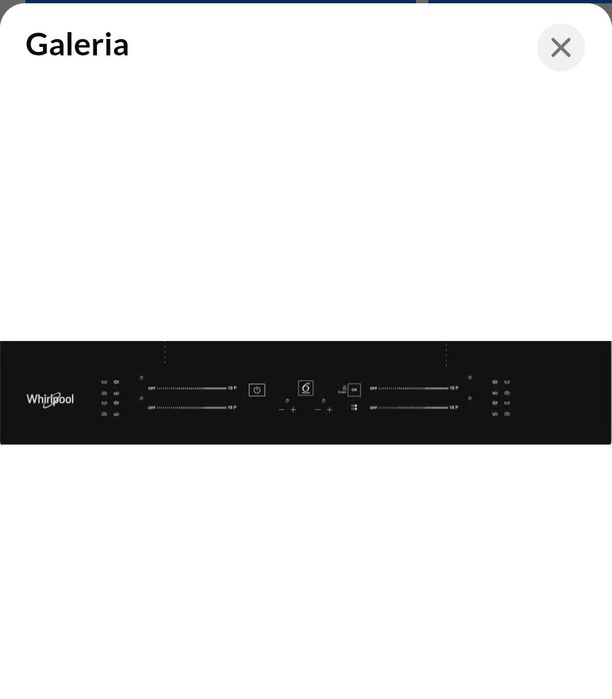
Task: Close the Galeria image viewer
Action: [560, 47]
